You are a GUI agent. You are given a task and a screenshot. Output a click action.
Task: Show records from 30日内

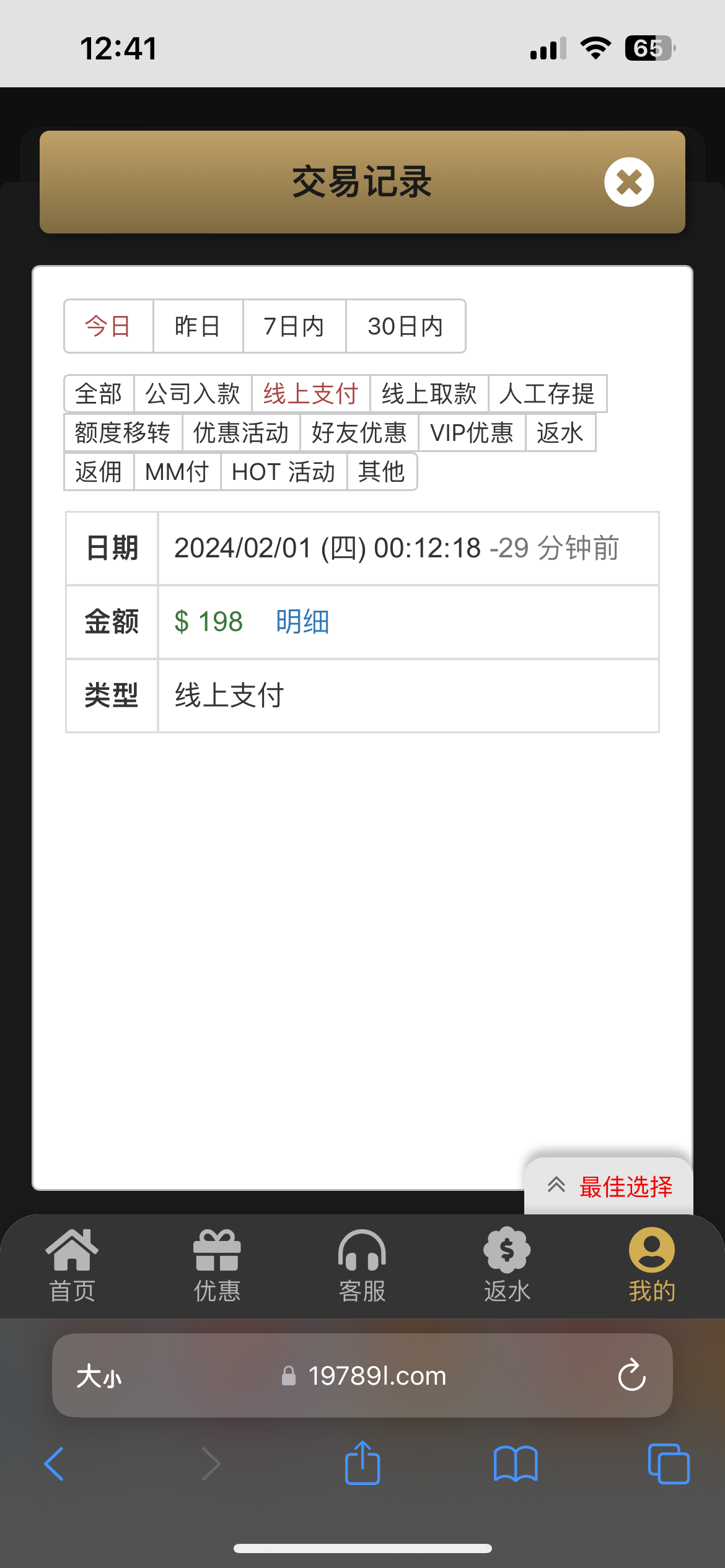(405, 326)
